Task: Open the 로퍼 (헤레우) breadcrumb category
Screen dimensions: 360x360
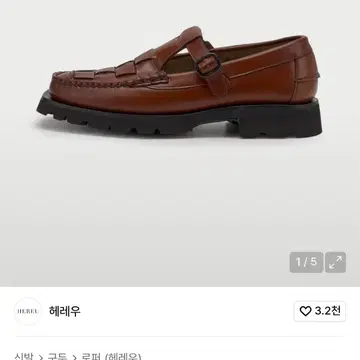Action: tap(111, 356)
